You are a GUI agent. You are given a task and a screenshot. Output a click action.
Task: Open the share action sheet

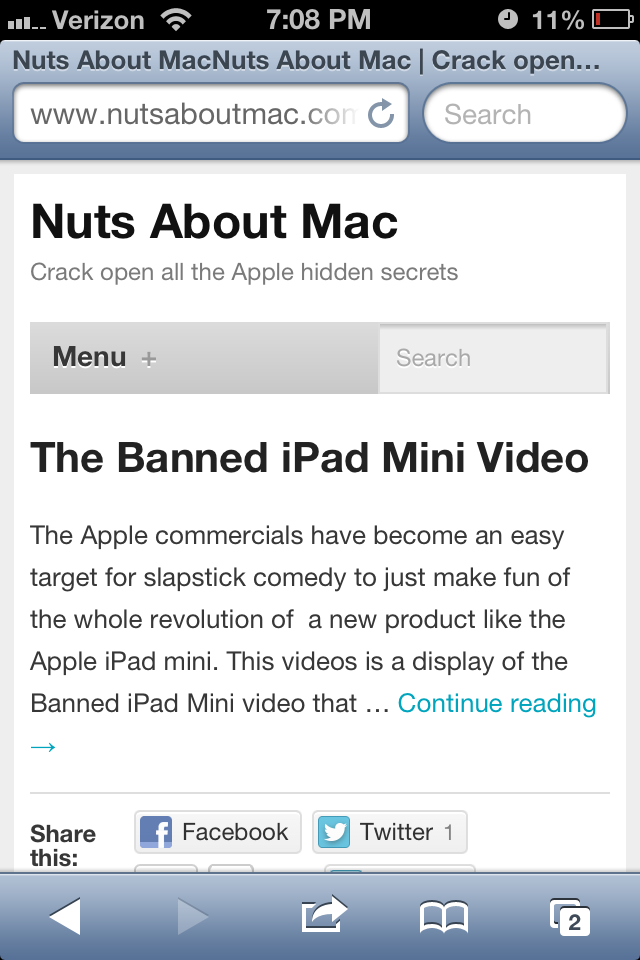click(323, 915)
